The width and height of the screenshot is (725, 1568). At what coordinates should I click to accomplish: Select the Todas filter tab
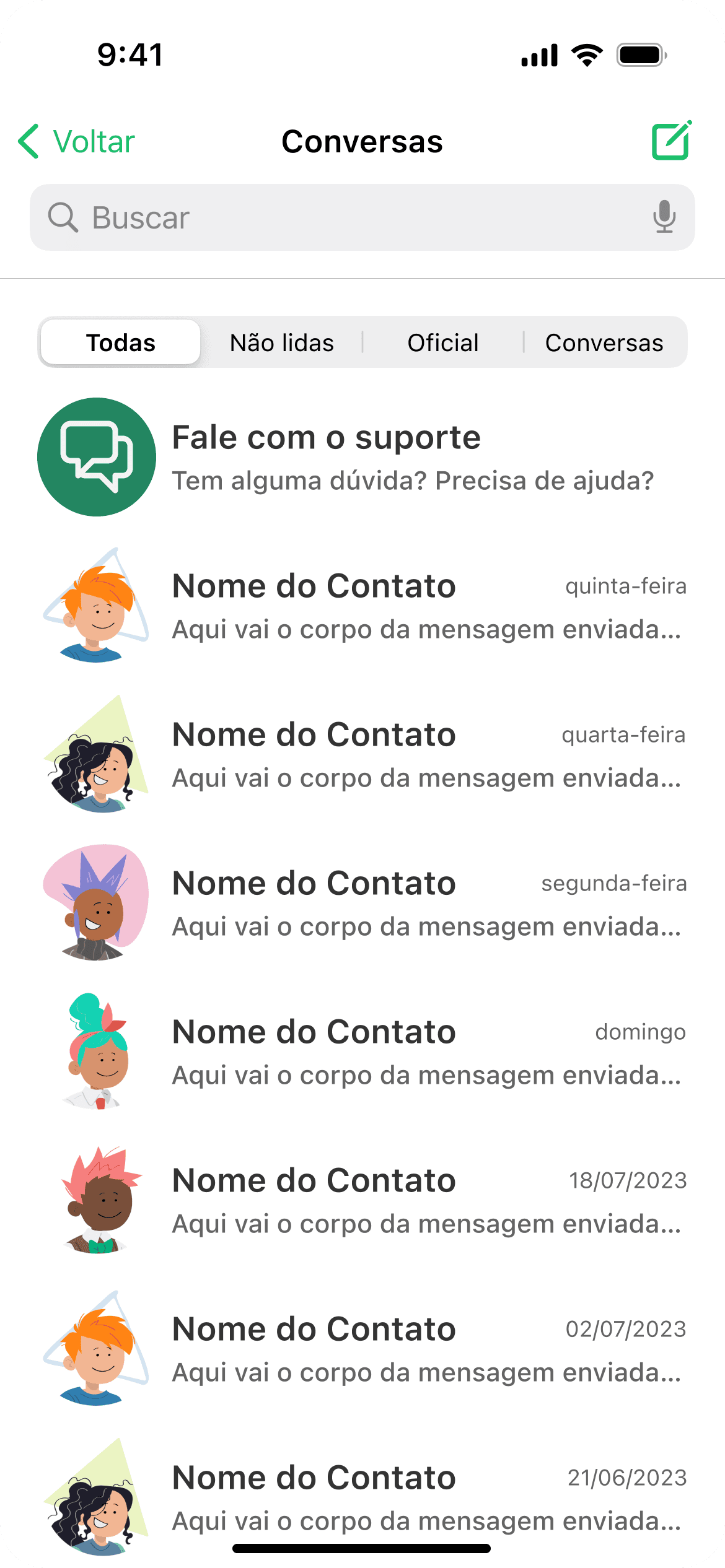coord(121,342)
